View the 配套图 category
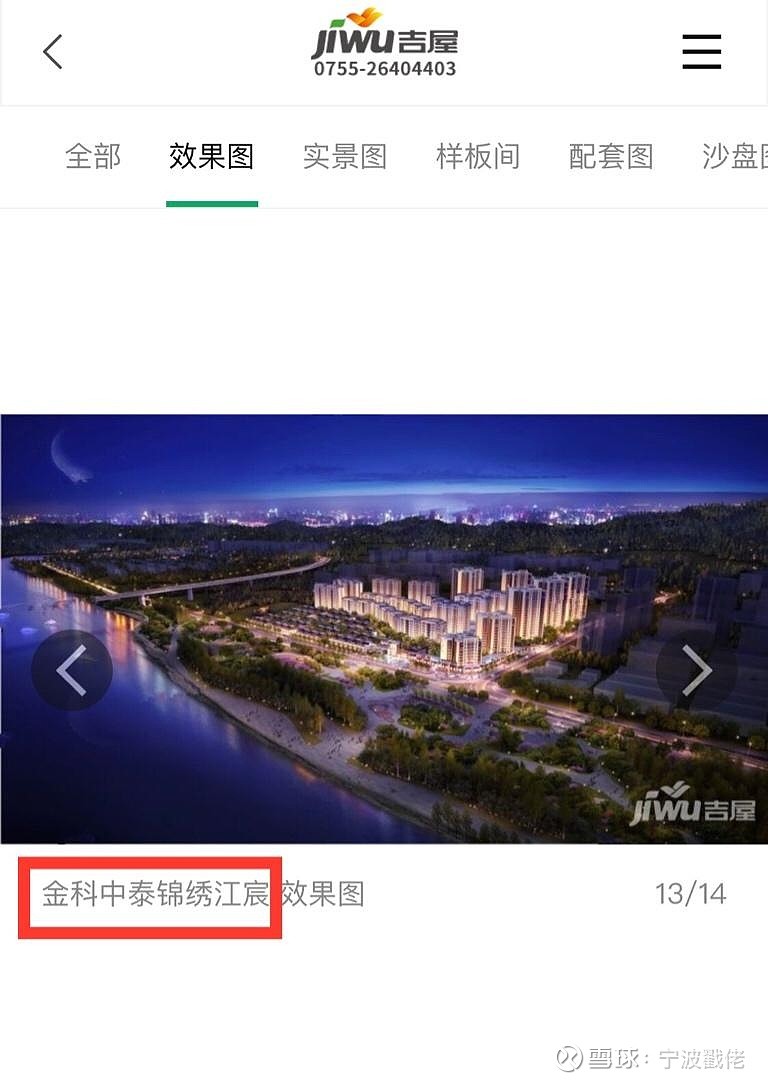Viewport: 768px width, 1083px height. coord(612,157)
